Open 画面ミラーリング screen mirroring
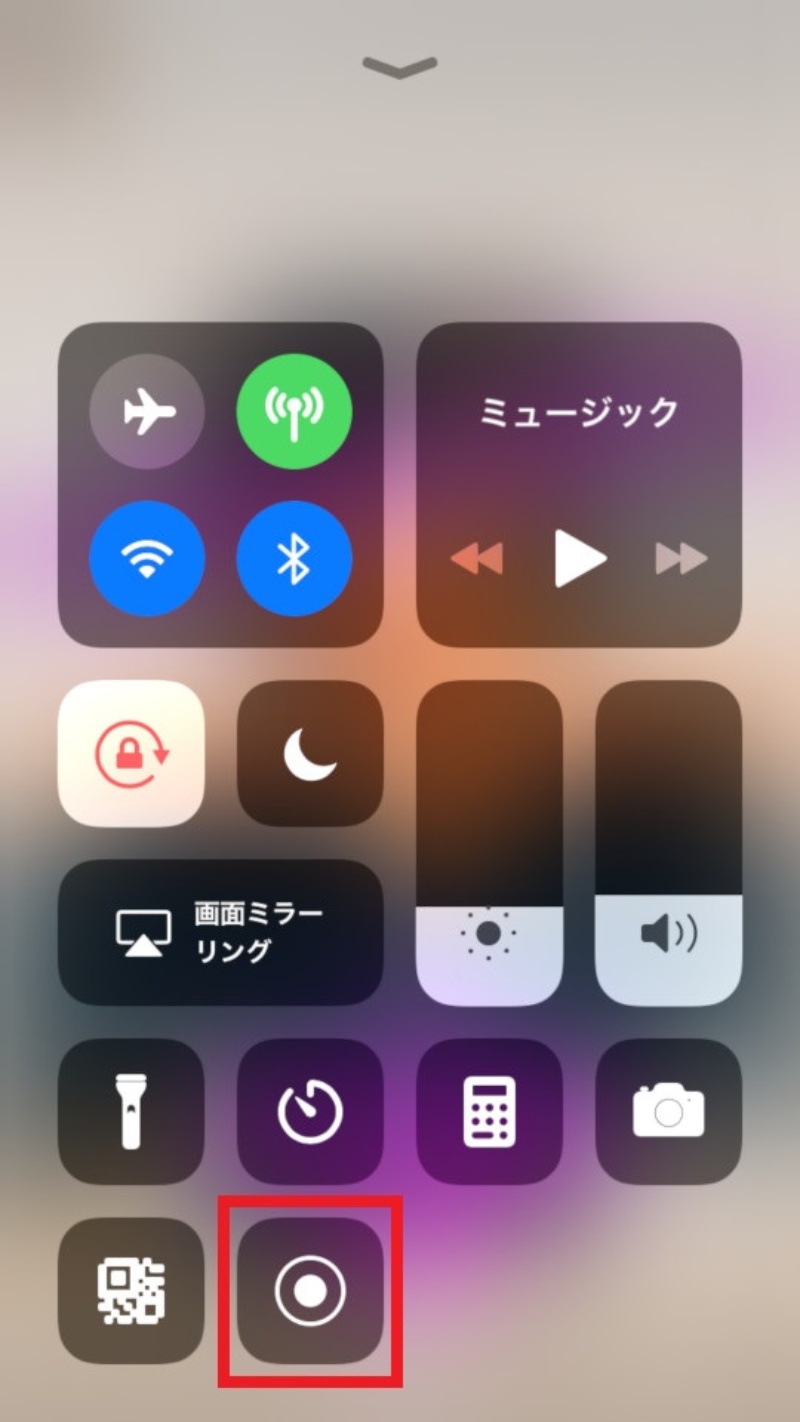 [x=220, y=932]
